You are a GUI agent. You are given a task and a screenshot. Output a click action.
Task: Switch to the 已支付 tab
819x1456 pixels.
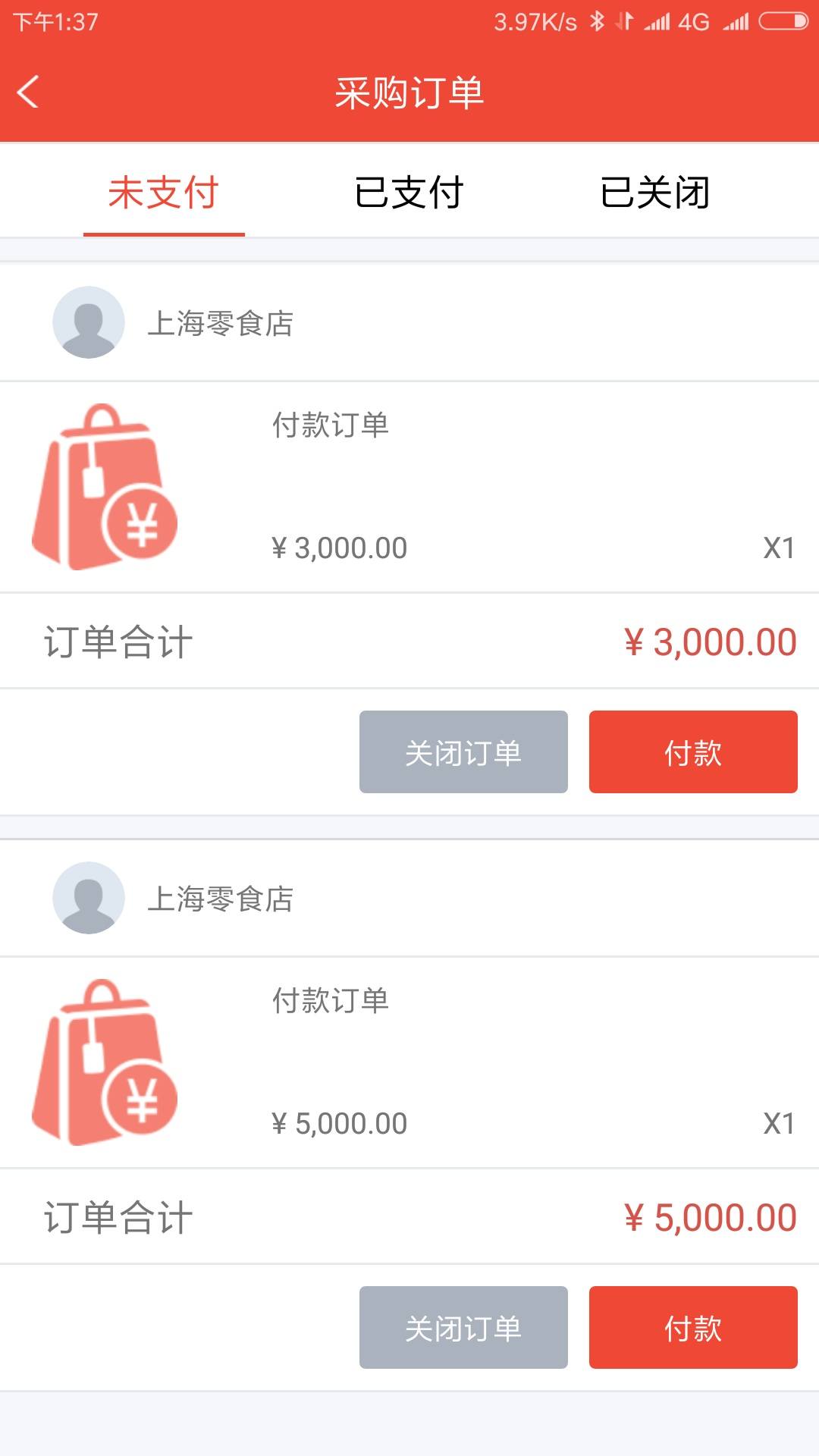[x=409, y=192]
